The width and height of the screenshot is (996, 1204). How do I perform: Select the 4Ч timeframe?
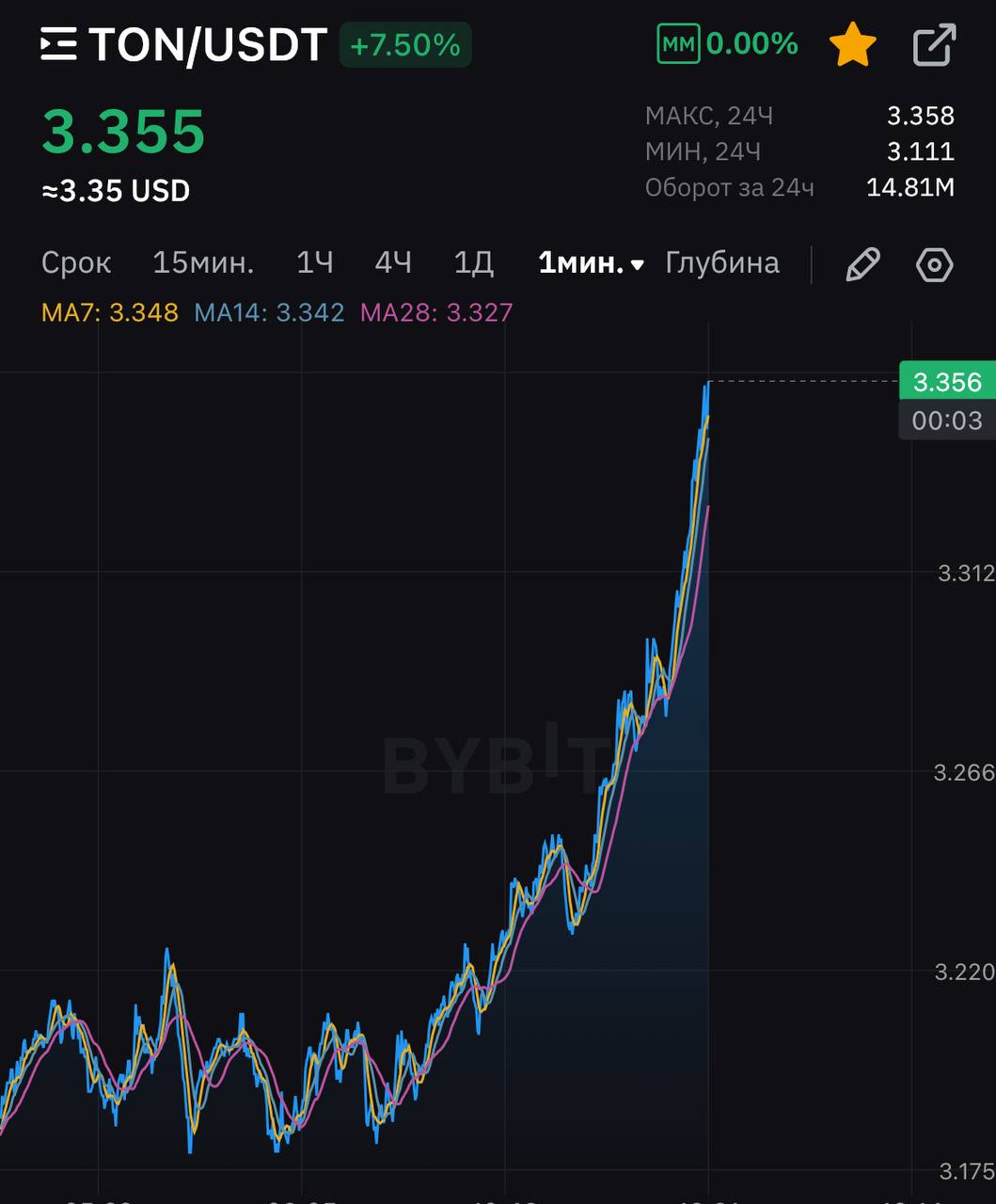click(x=393, y=262)
